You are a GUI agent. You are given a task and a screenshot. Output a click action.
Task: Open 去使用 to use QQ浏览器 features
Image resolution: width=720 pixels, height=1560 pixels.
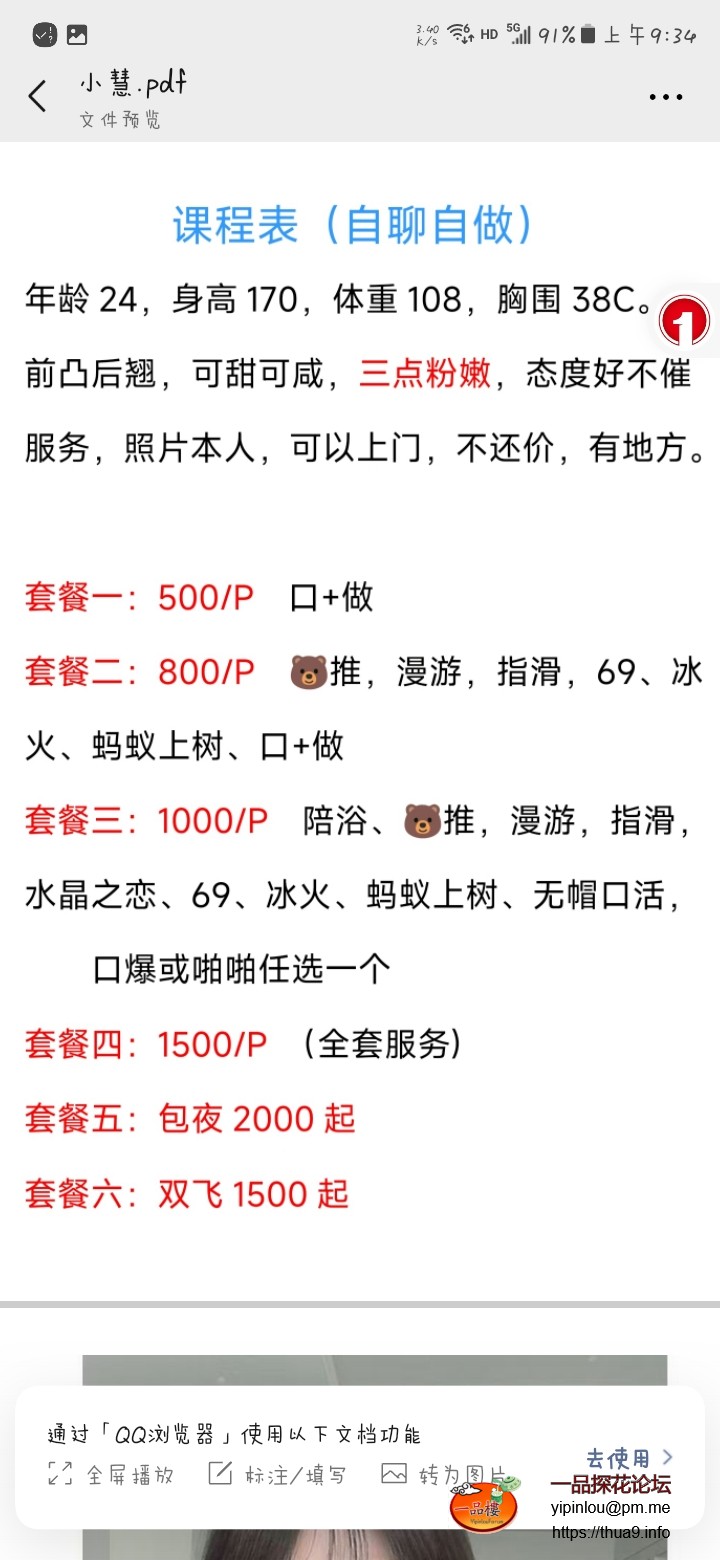[629, 1457]
